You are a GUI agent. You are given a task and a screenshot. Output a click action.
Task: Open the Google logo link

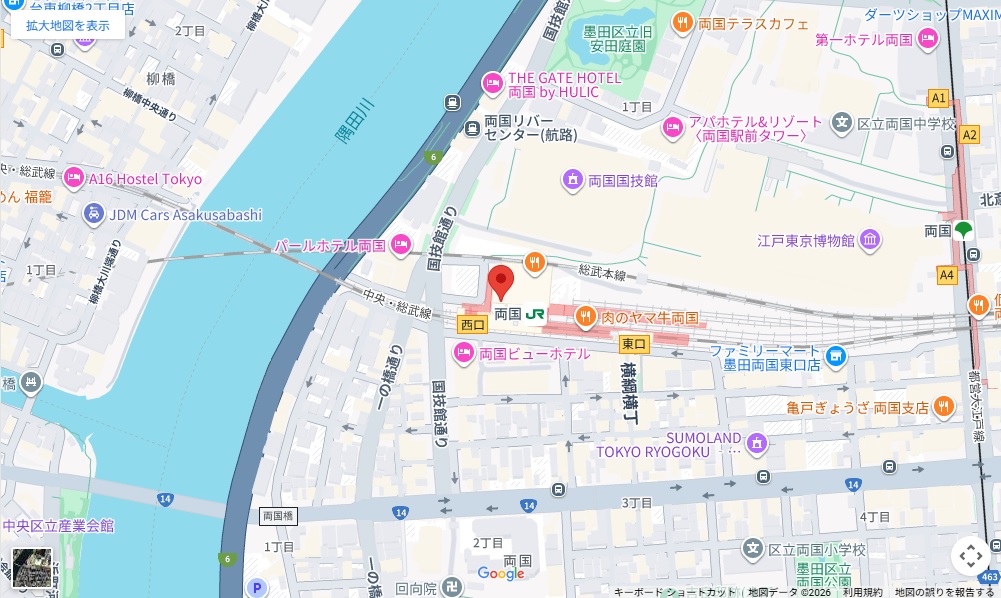501,573
